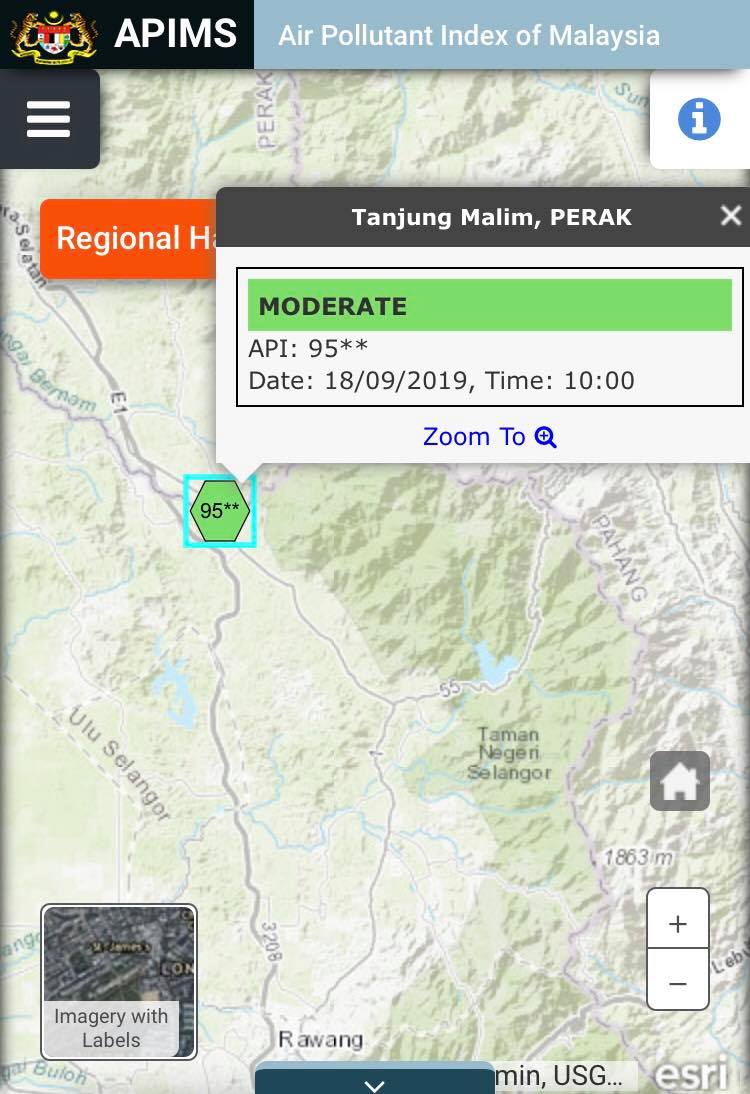Open the info button

coord(699,119)
